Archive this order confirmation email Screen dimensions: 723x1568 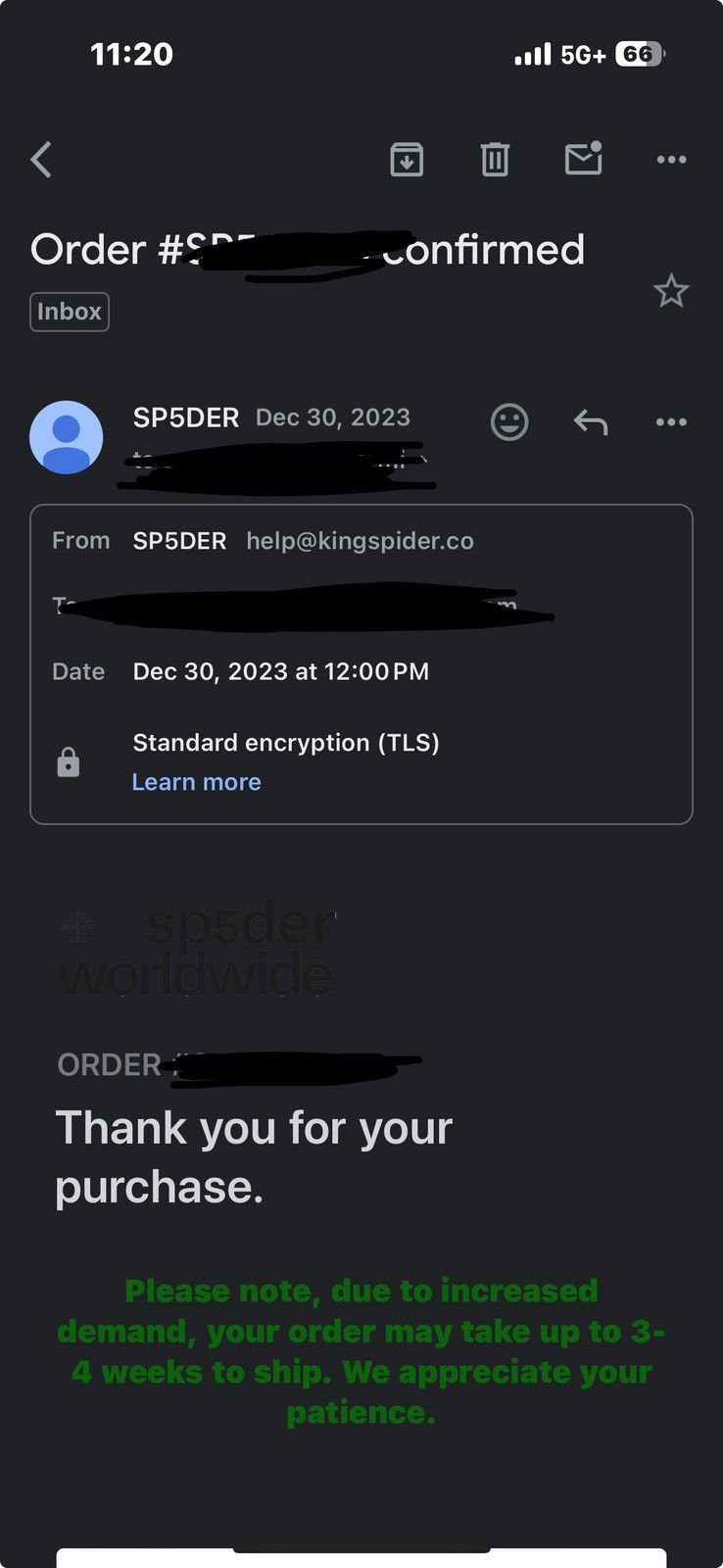[x=407, y=160]
